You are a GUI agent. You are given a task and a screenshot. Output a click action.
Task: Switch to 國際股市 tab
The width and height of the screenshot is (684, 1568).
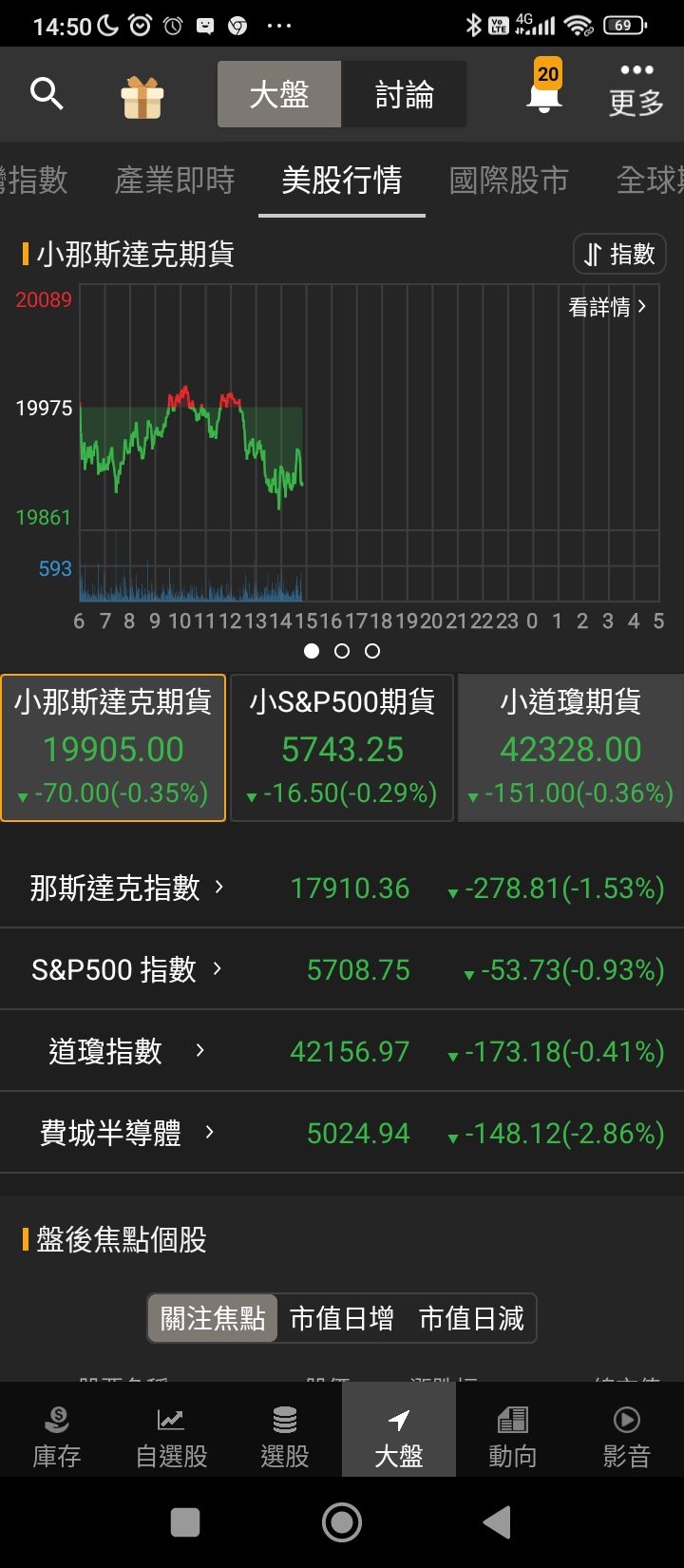click(x=508, y=180)
